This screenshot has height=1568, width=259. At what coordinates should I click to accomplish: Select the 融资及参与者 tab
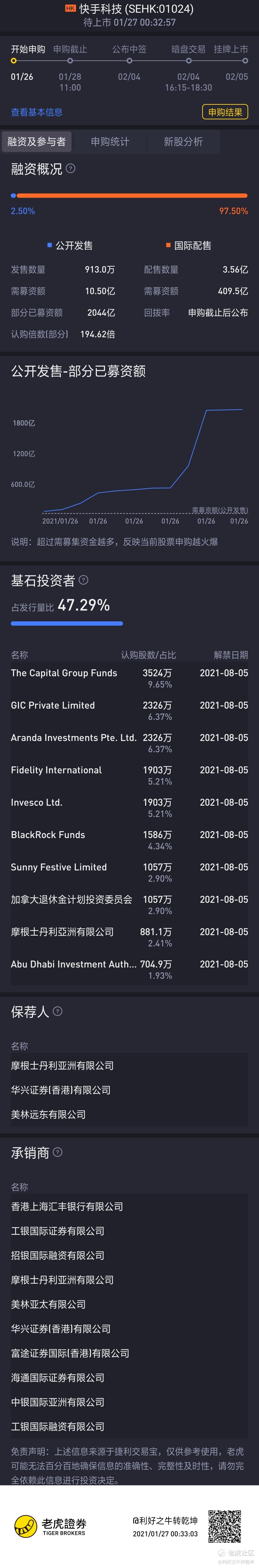coord(36,142)
